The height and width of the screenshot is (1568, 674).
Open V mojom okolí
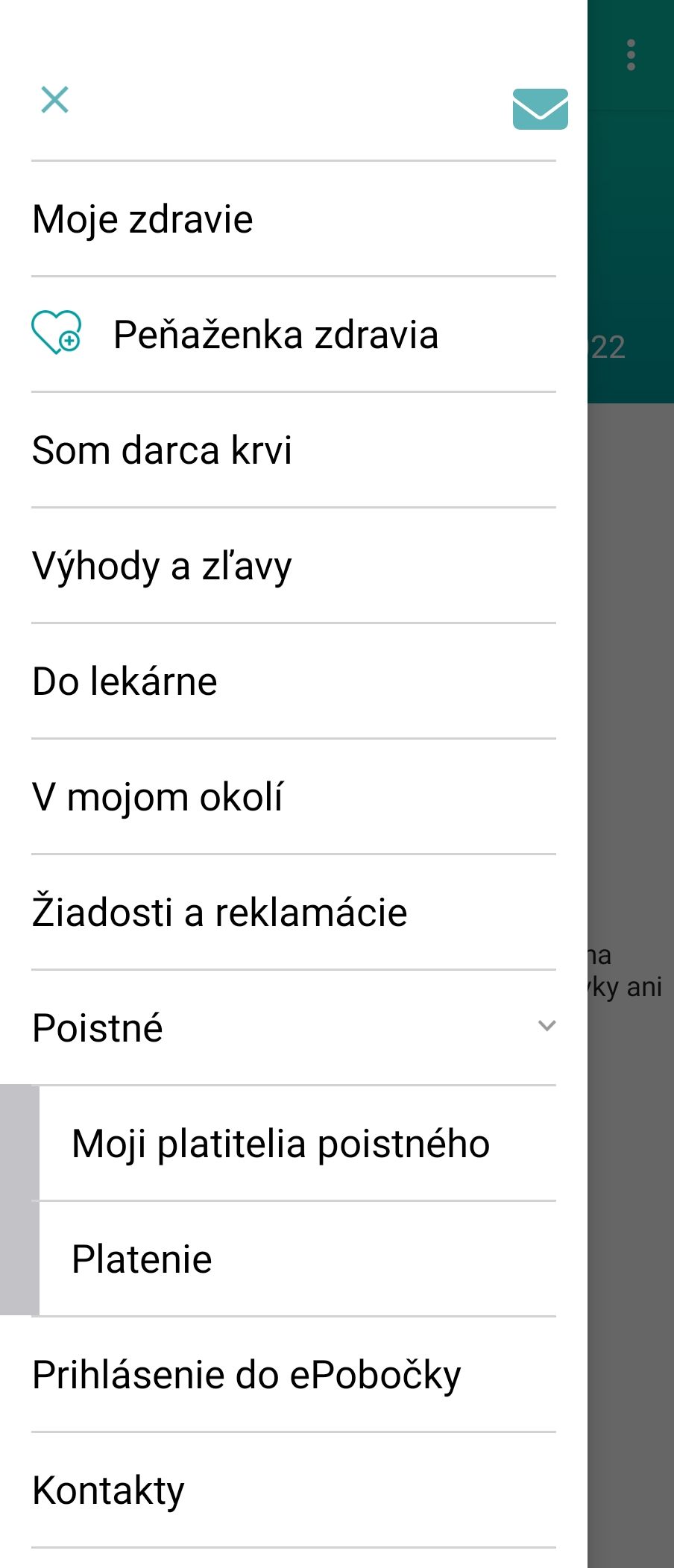(x=157, y=797)
